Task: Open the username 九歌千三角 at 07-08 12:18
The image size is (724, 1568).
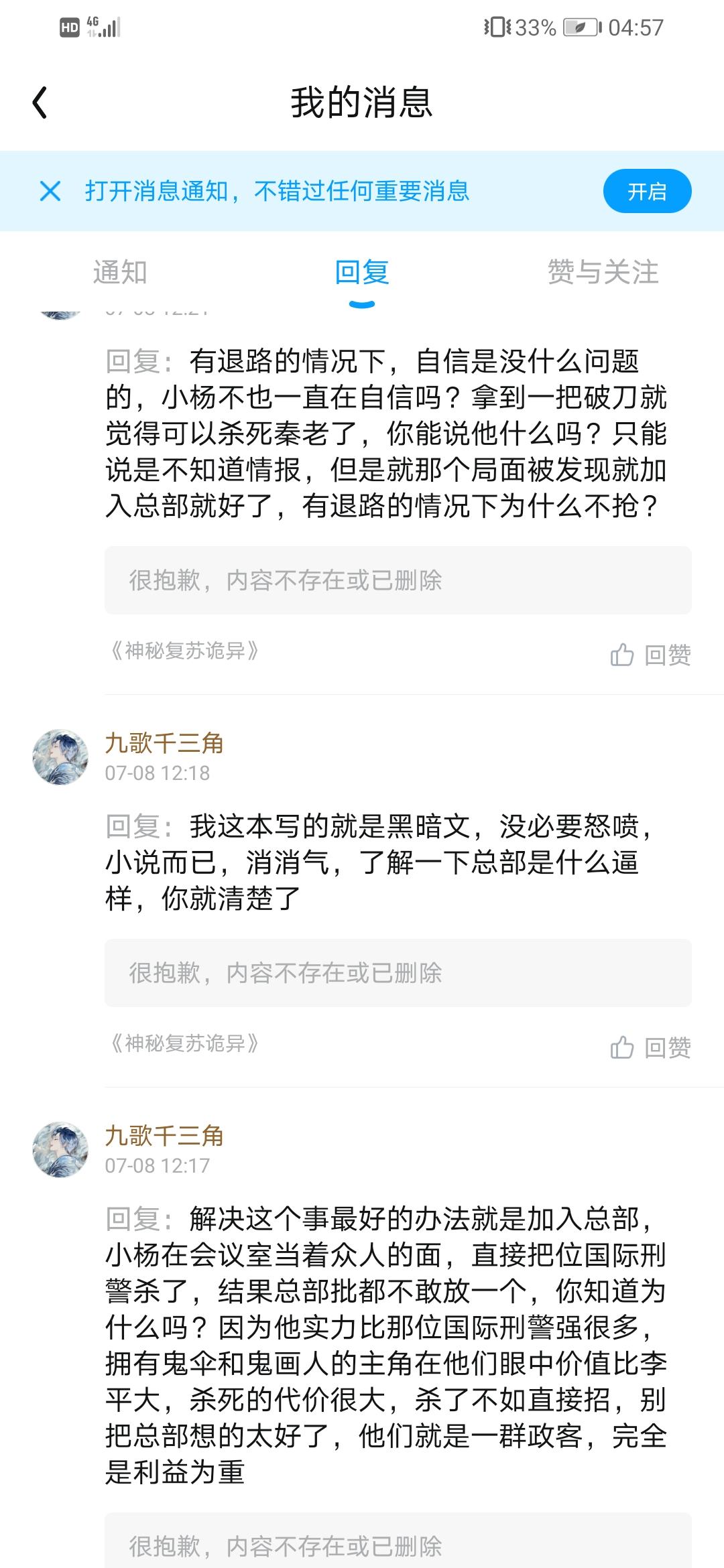Action: pos(164,742)
